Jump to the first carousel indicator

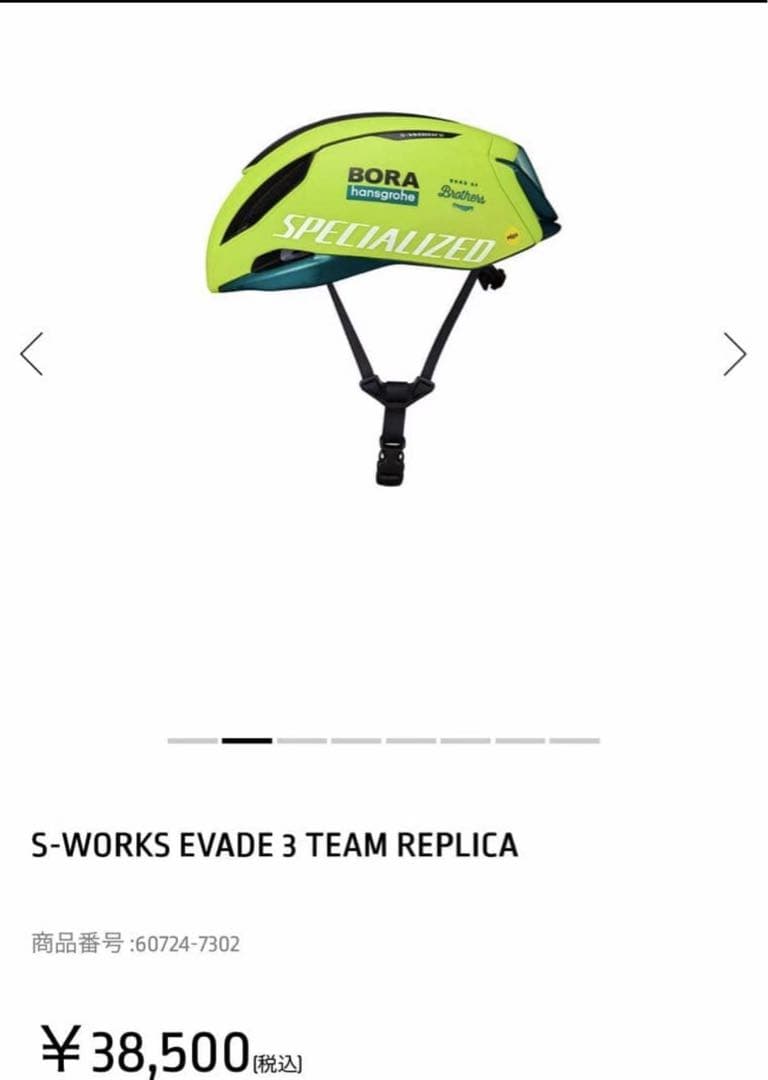coord(192,741)
